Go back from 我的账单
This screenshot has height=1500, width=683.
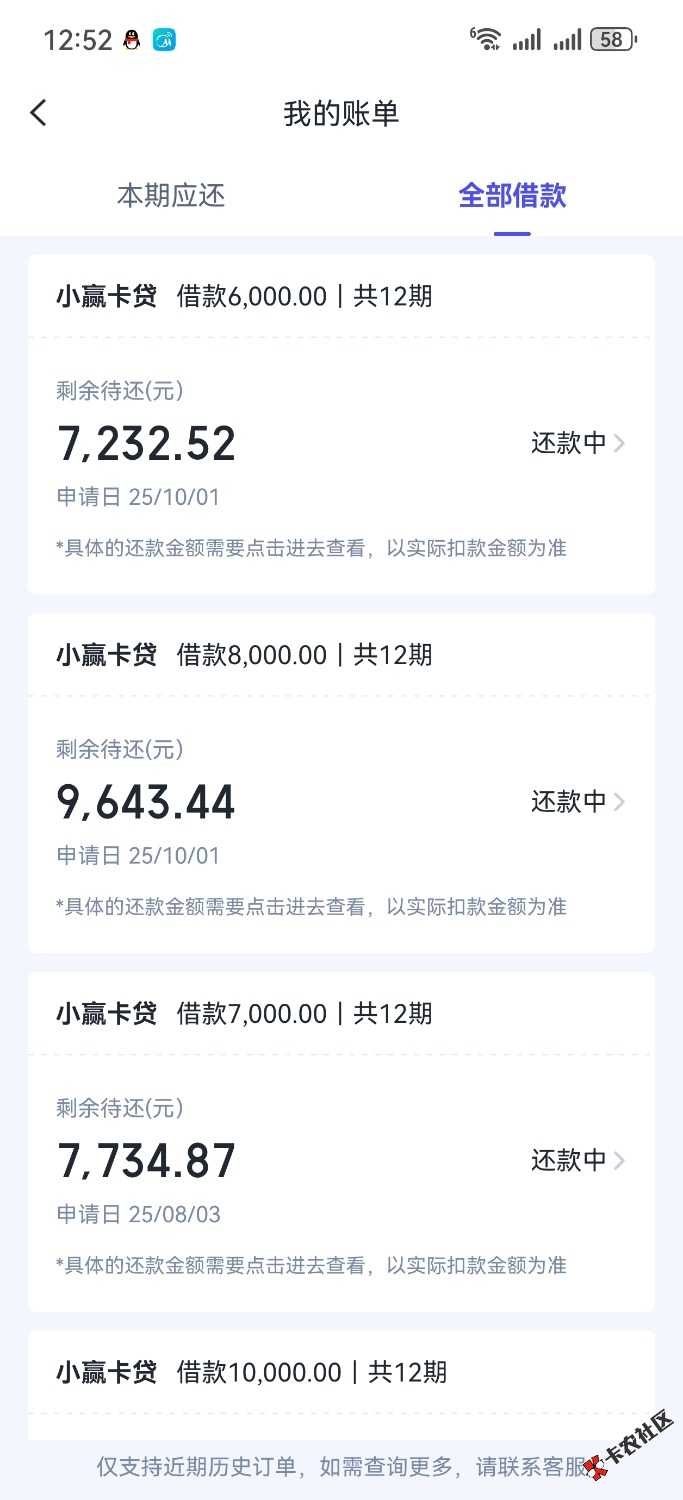pyautogui.click(x=38, y=113)
